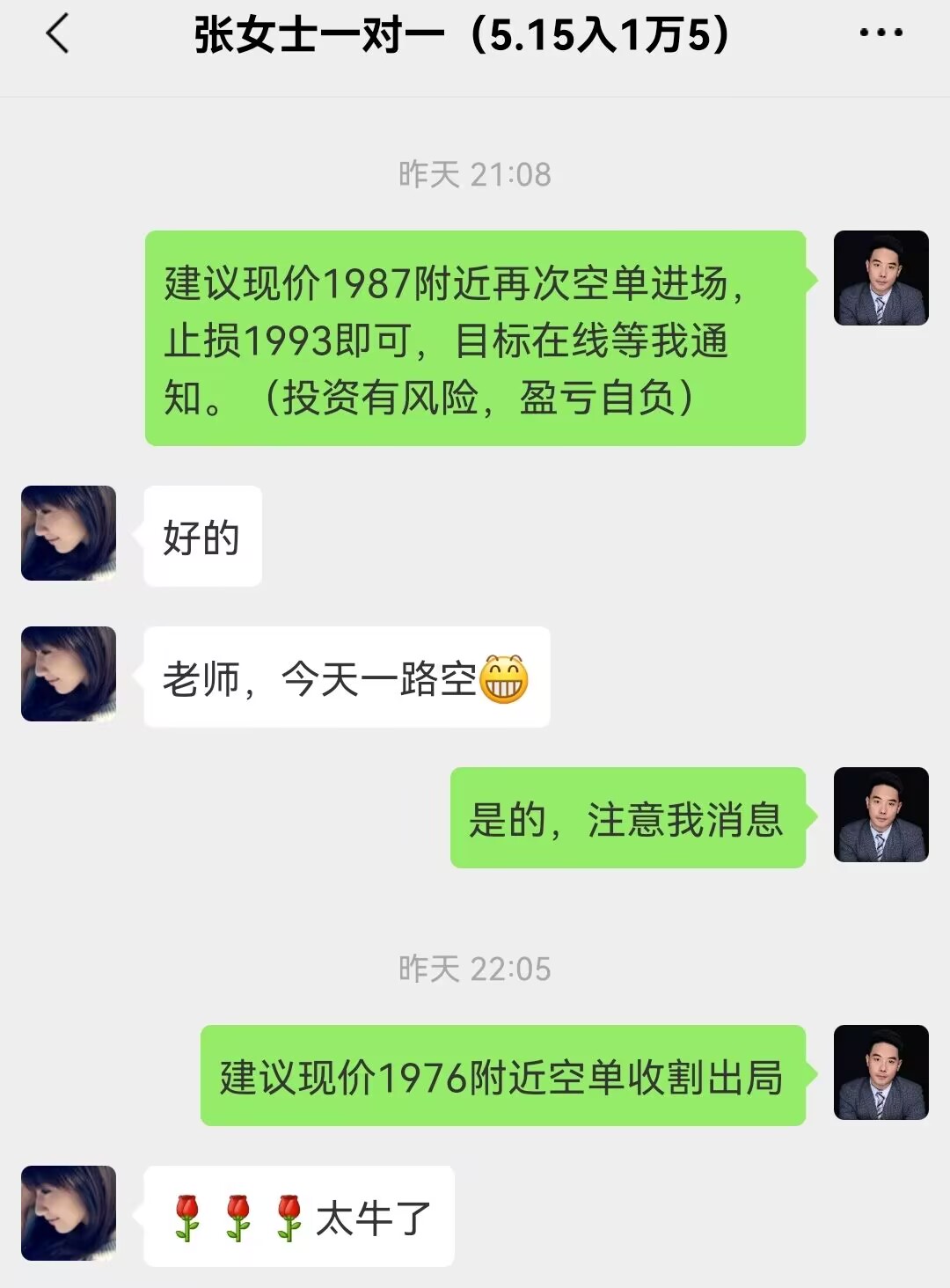This screenshot has width=950, height=1288.
Task: Open the woman's avatar beside 太牛了 message
Action: click(x=69, y=1213)
